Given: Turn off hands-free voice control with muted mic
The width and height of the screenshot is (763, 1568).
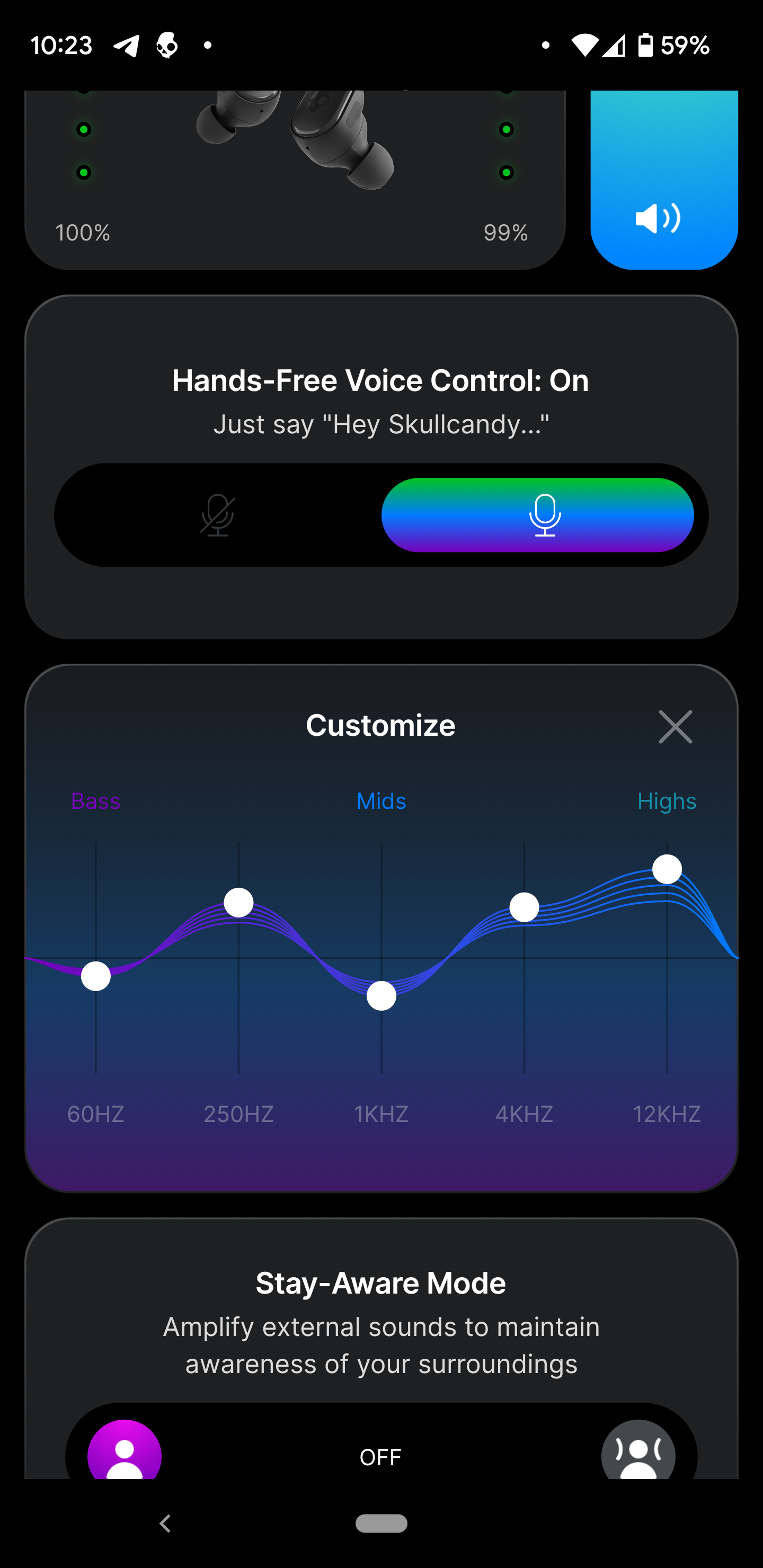Looking at the screenshot, I should (x=218, y=515).
